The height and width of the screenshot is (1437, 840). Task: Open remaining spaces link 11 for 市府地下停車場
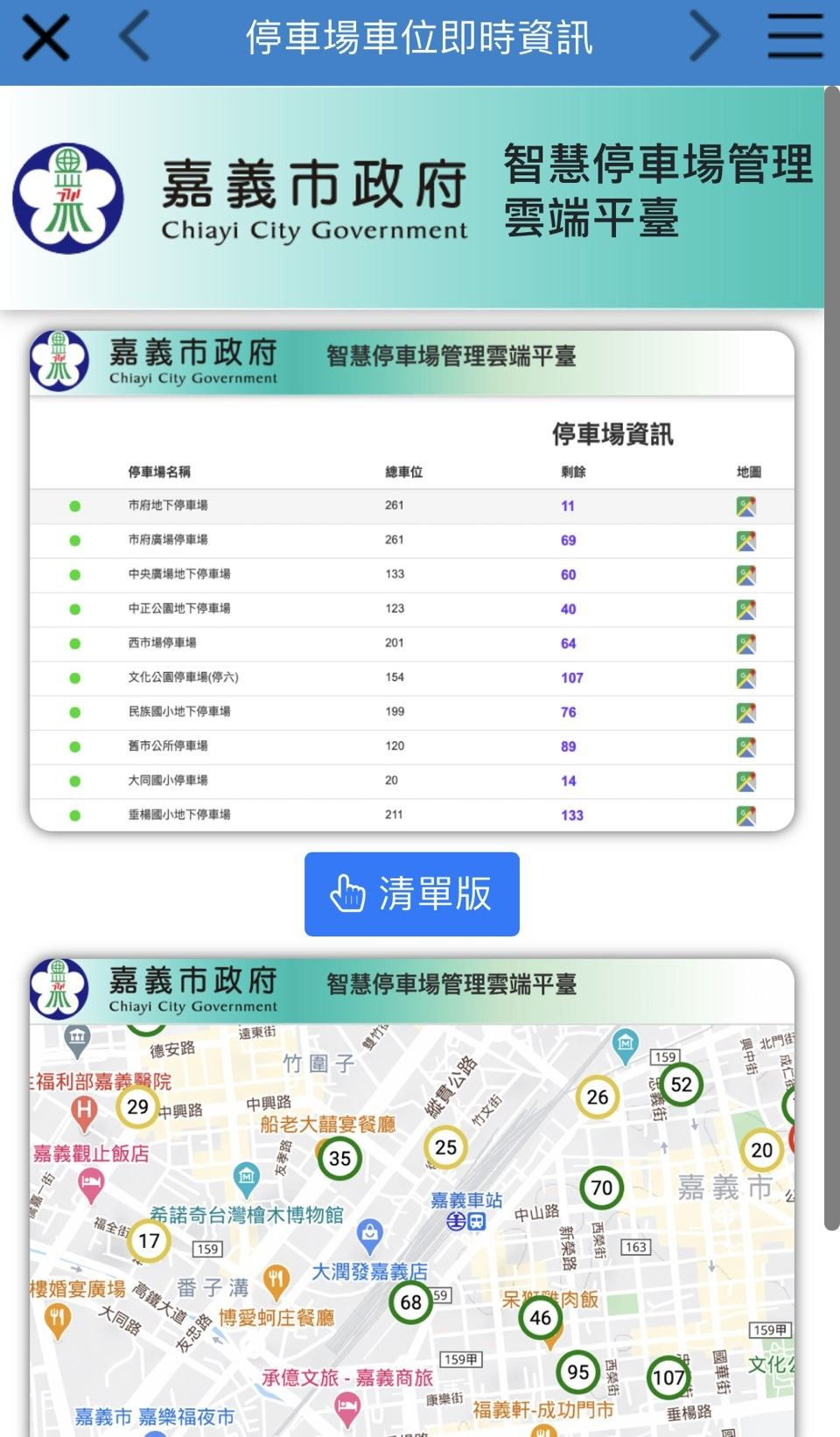coord(567,505)
